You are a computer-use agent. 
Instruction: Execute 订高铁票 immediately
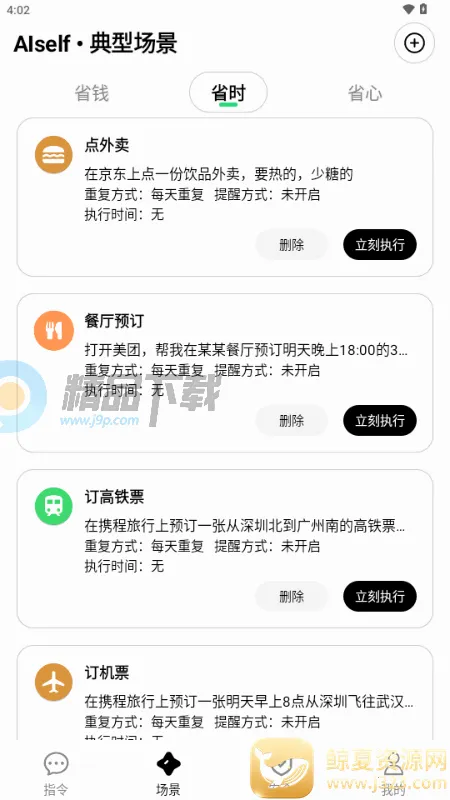pos(380,596)
